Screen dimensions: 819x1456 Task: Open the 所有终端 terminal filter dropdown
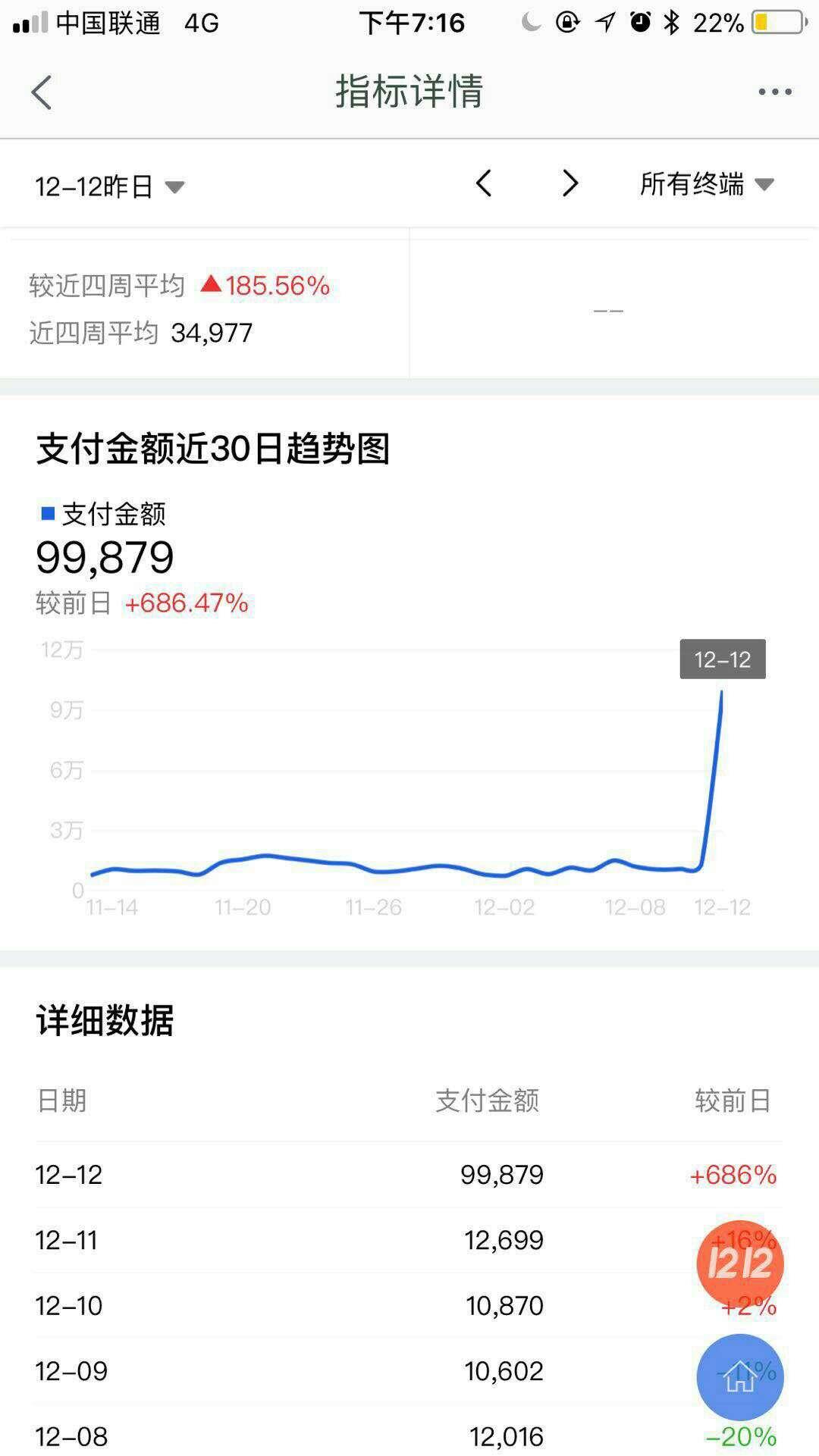705,182
